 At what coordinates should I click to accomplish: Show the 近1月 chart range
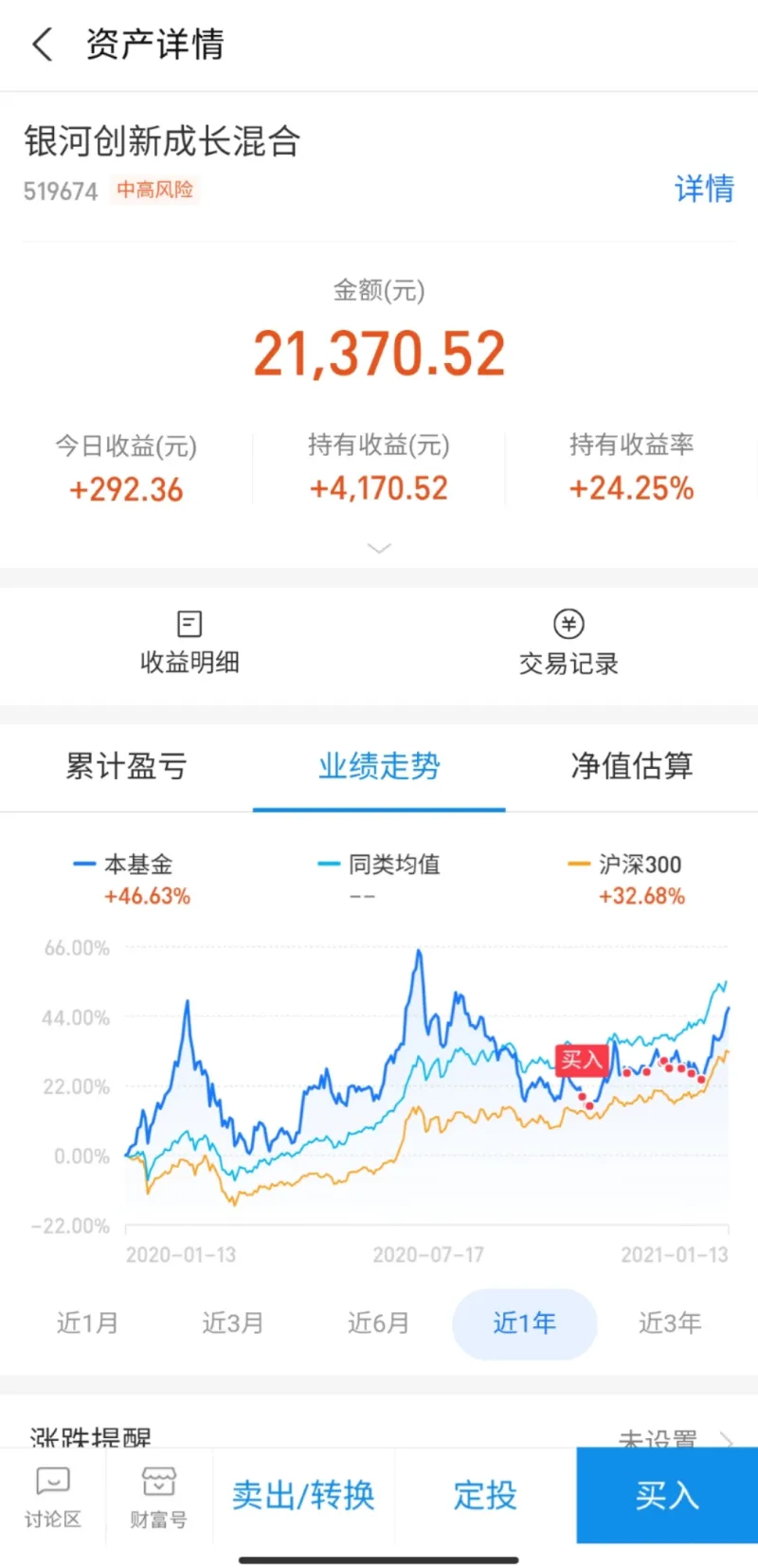(x=87, y=1323)
